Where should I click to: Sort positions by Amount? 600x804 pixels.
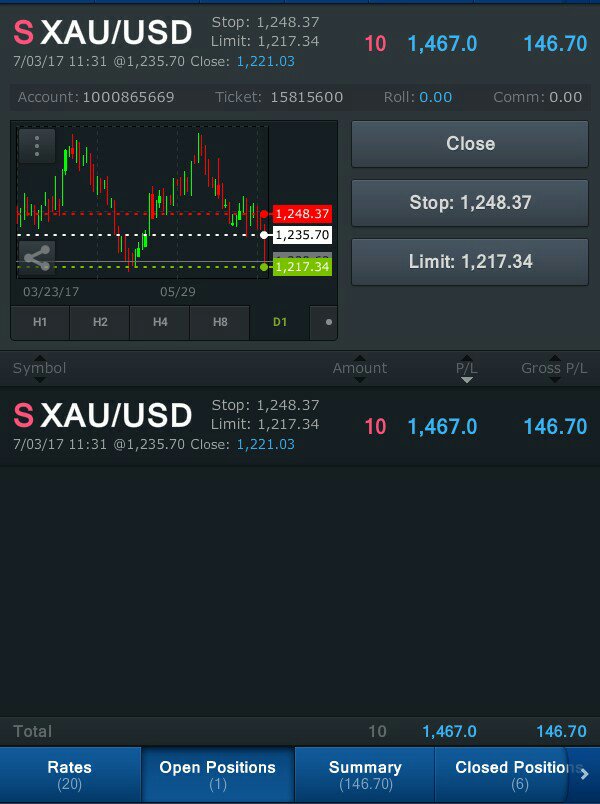click(359, 368)
